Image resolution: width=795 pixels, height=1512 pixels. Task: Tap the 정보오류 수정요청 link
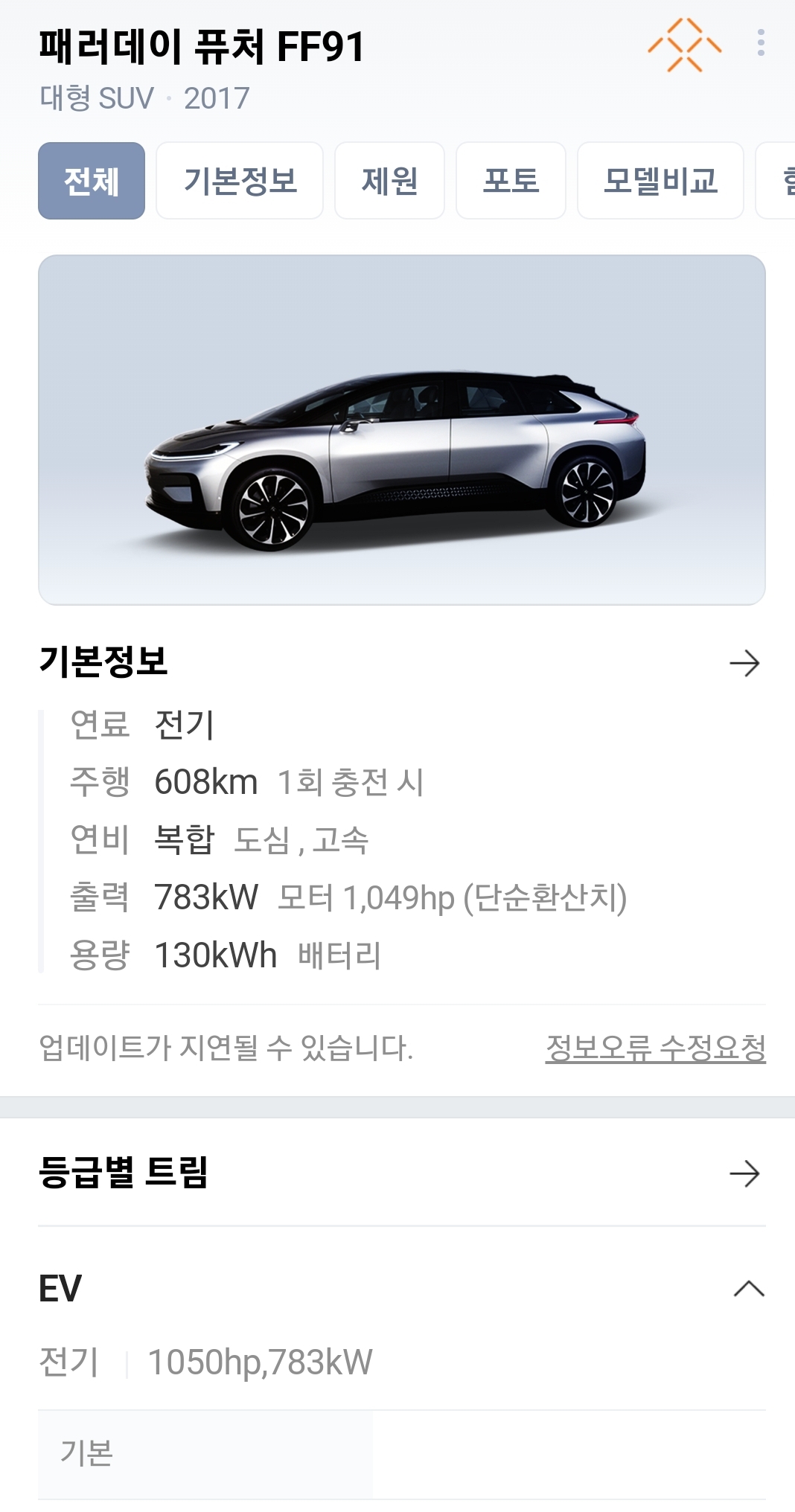(x=655, y=1048)
